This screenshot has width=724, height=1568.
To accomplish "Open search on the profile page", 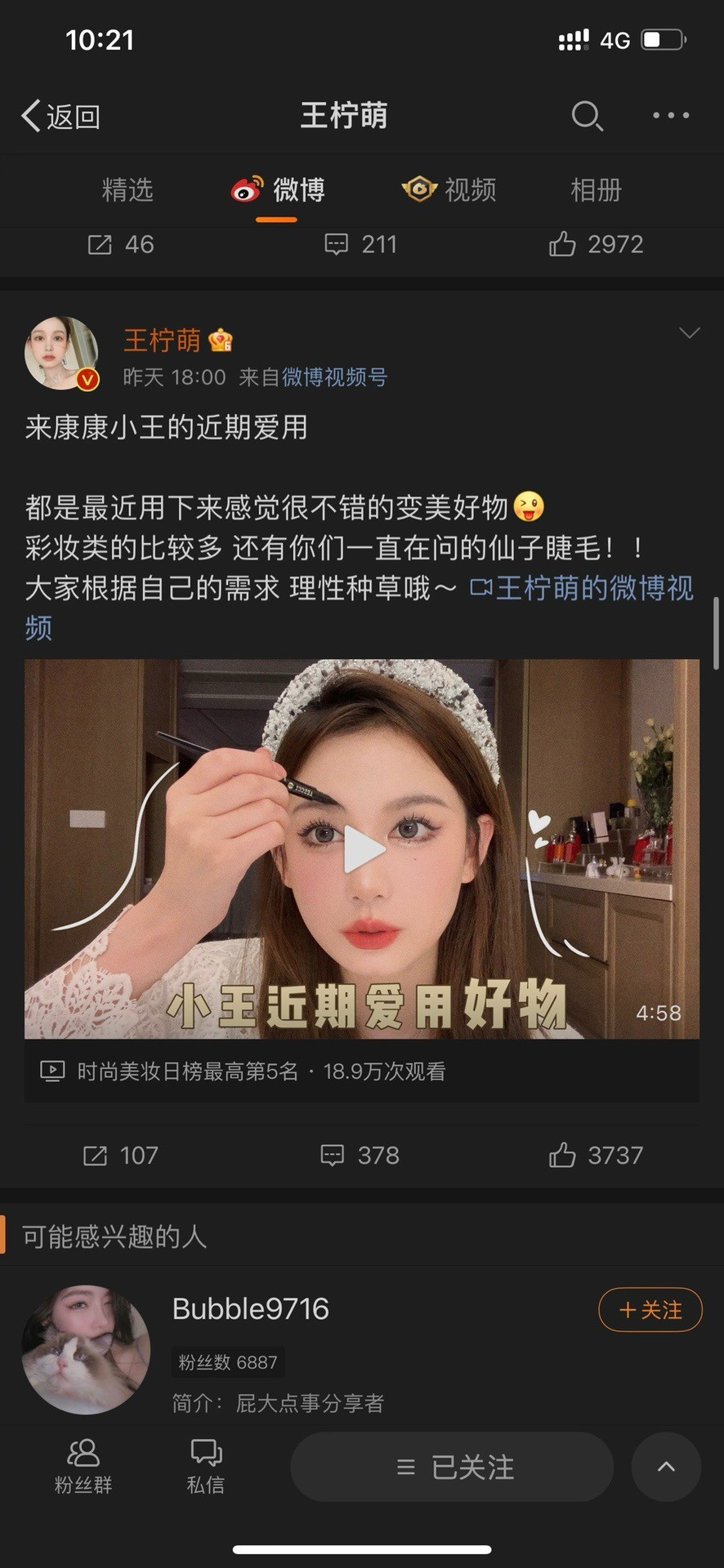I will (x=586, y=116).
